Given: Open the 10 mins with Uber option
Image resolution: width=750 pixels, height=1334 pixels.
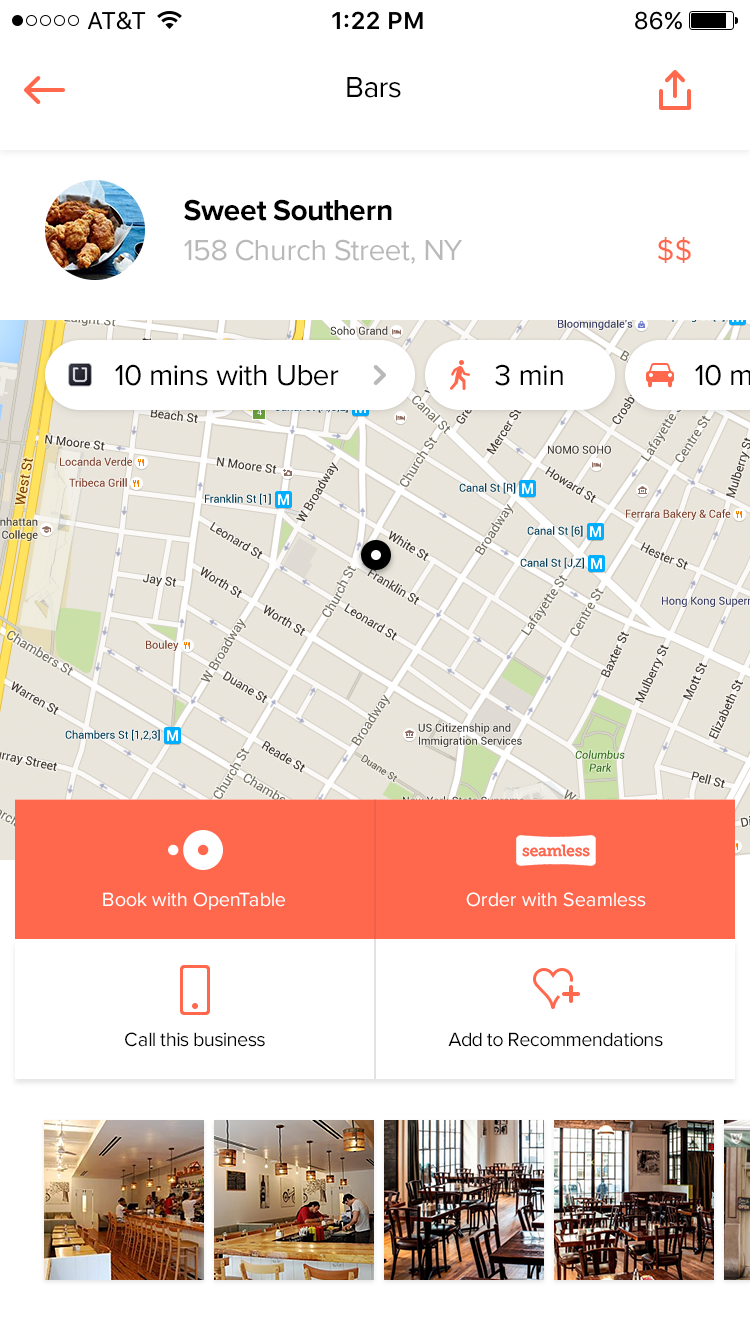Looking at the screenshot, I should pyautogui.click(x=229, y=376).
